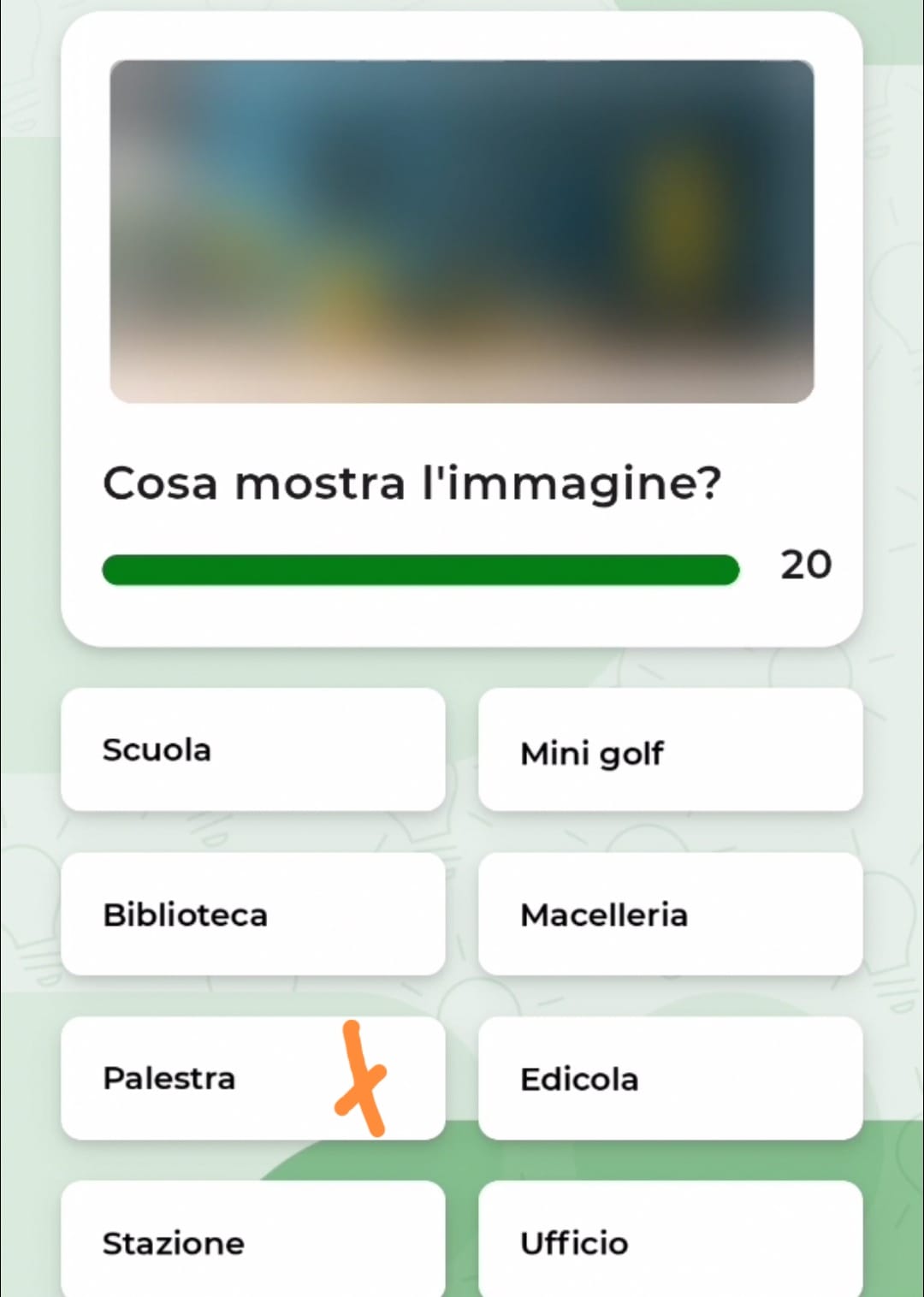Choose the Stazione option
The width and height of the screenshot is (924, 1297).
pos(252,1241)
